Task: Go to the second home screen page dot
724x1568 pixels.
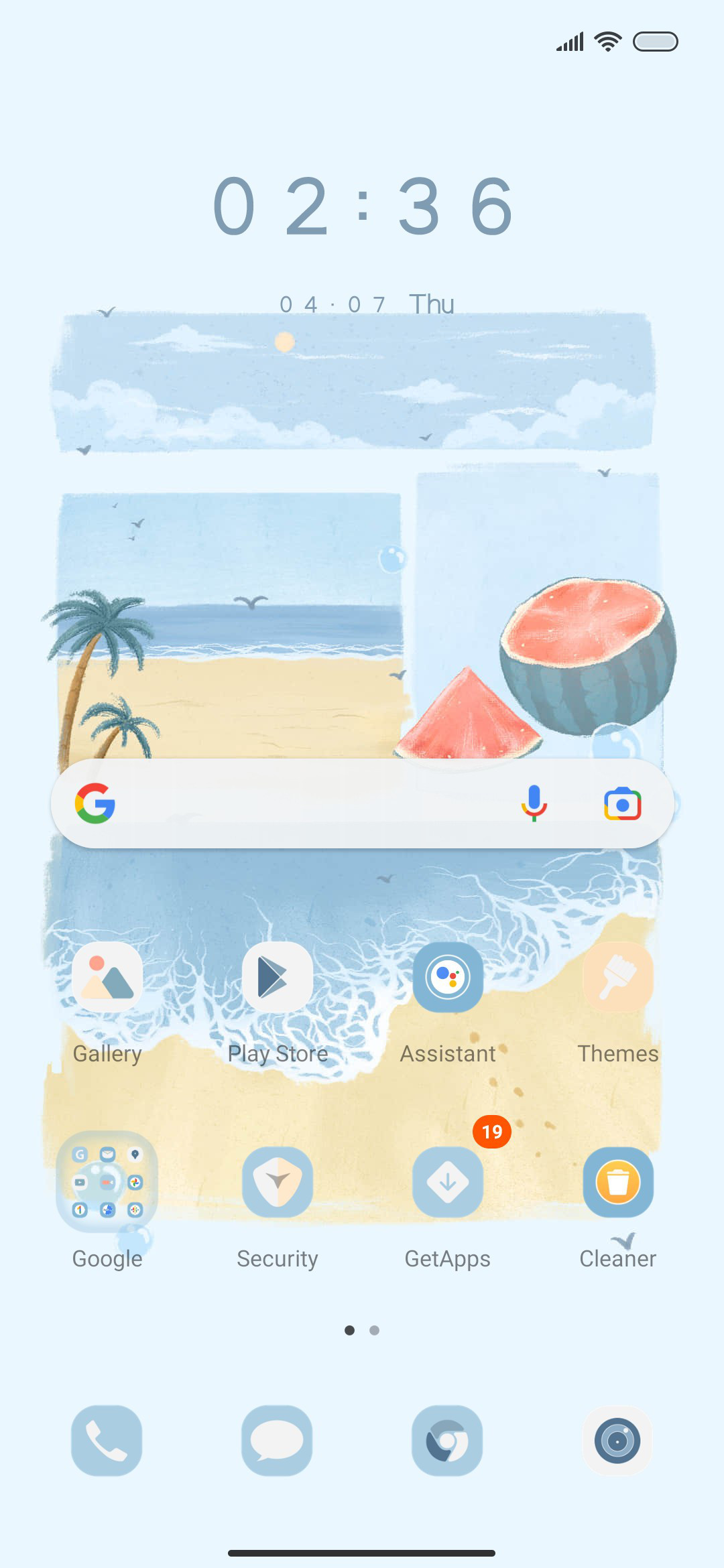Action: (375, 1330)
